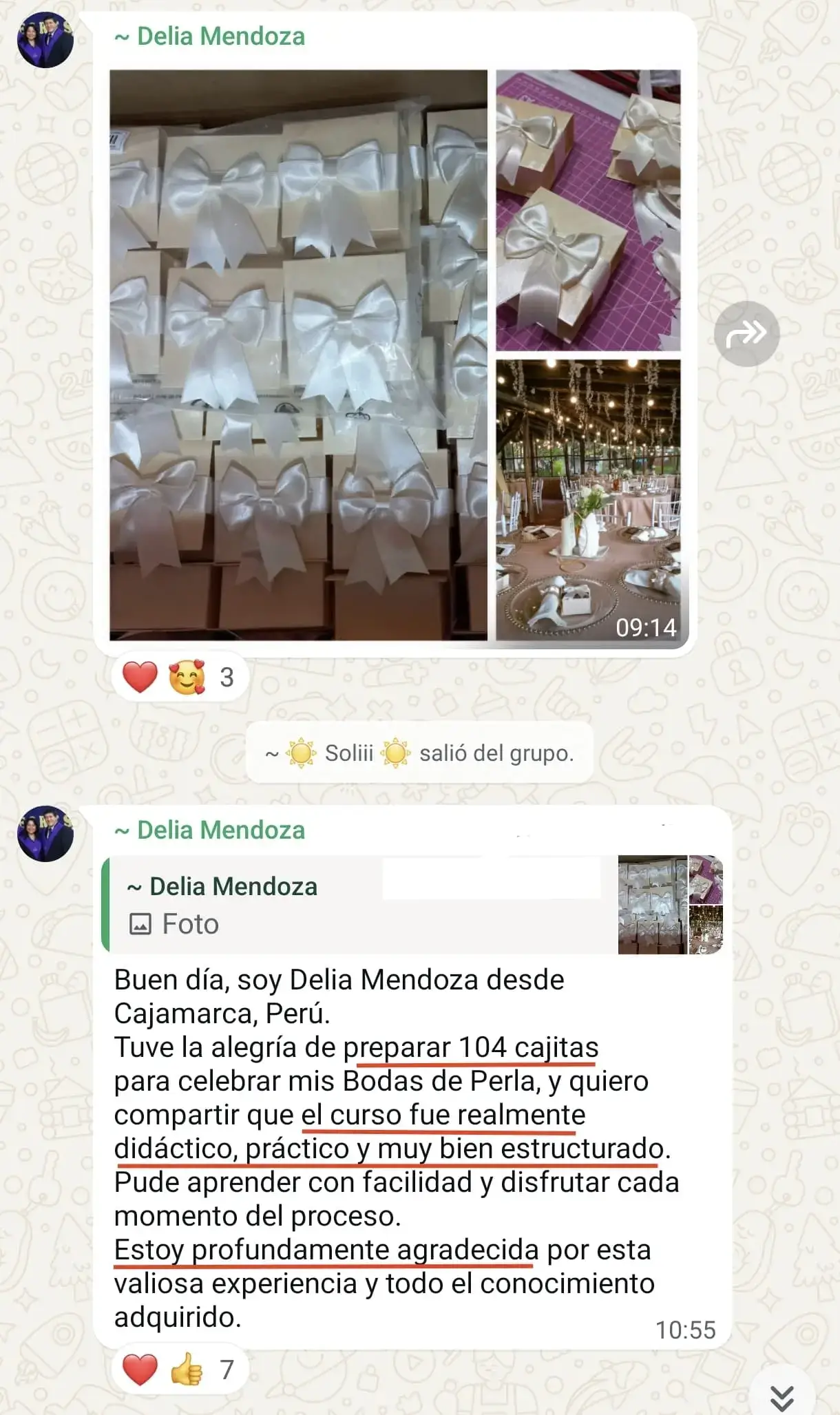Open the photo of the decorated reception hall

588,499
